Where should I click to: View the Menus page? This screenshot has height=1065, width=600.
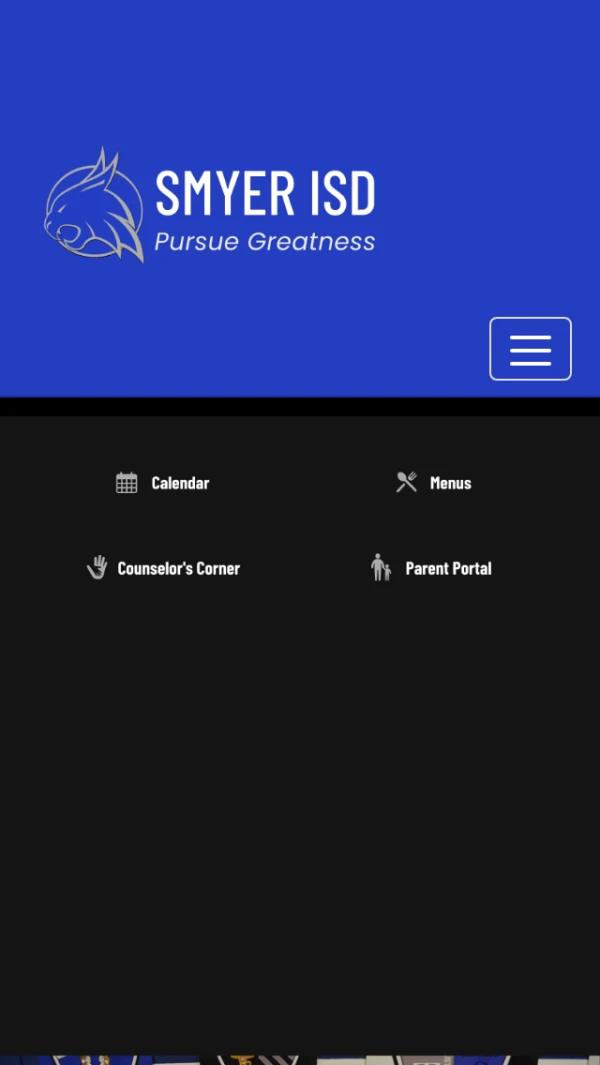coord(434,483)
